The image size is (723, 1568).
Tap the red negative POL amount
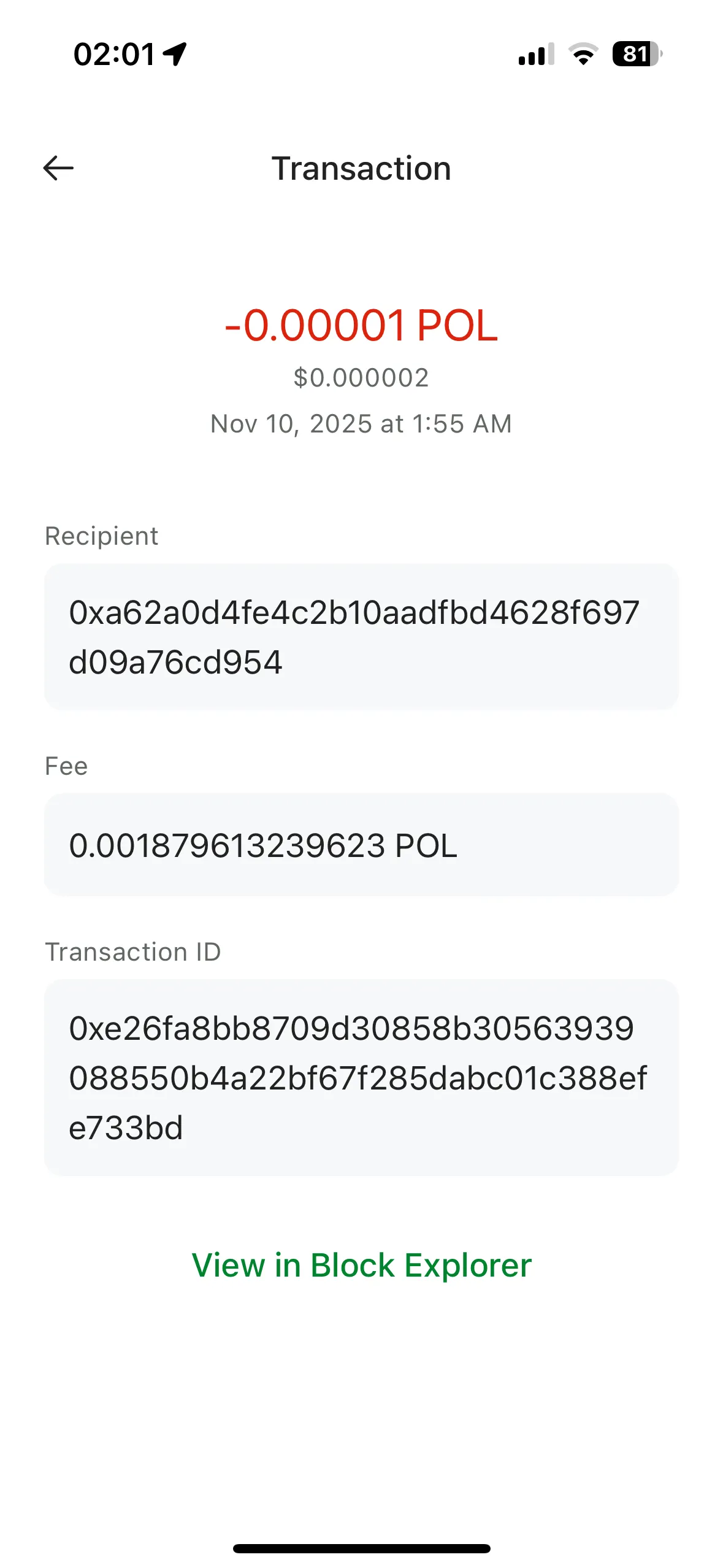[x=361, y=327]
